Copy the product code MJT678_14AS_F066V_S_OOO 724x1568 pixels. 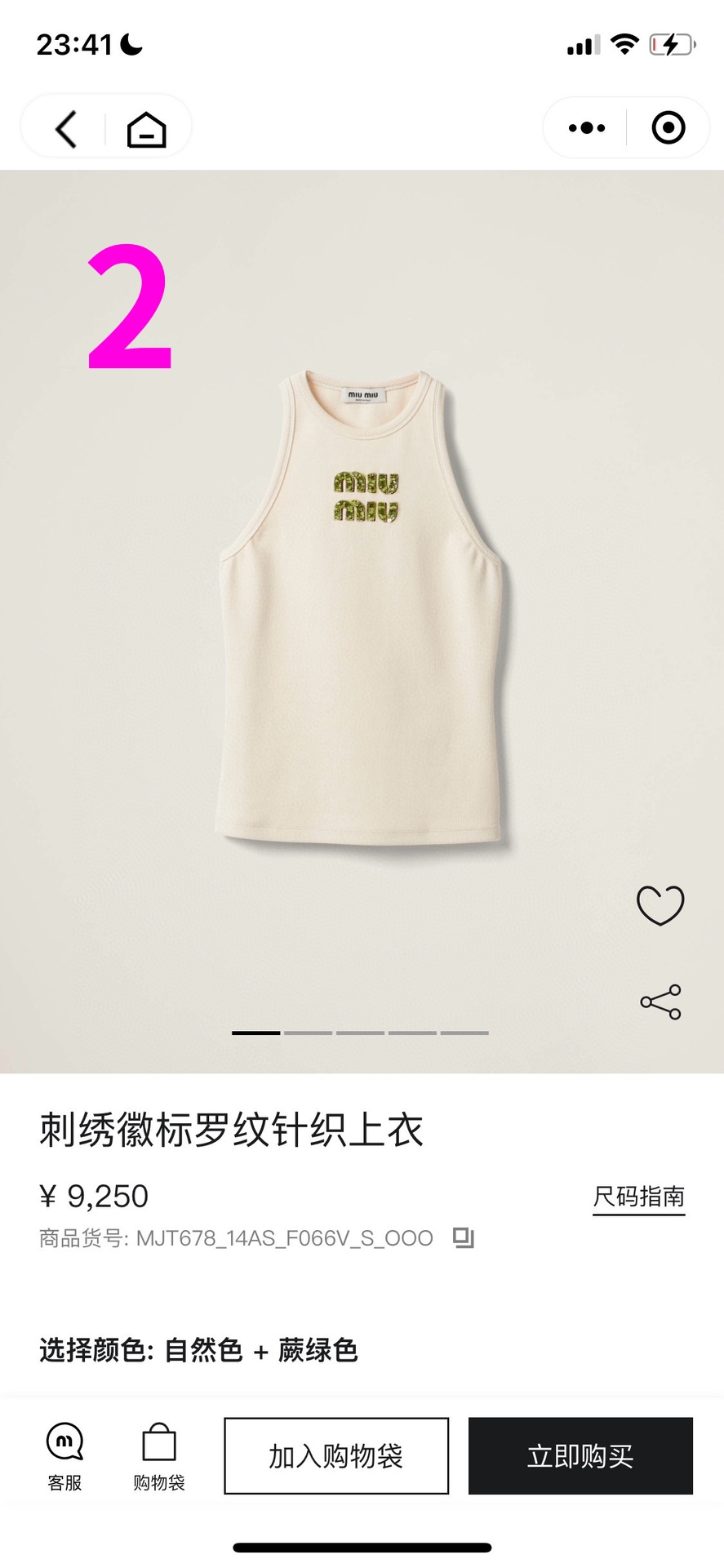(463, 1238)
